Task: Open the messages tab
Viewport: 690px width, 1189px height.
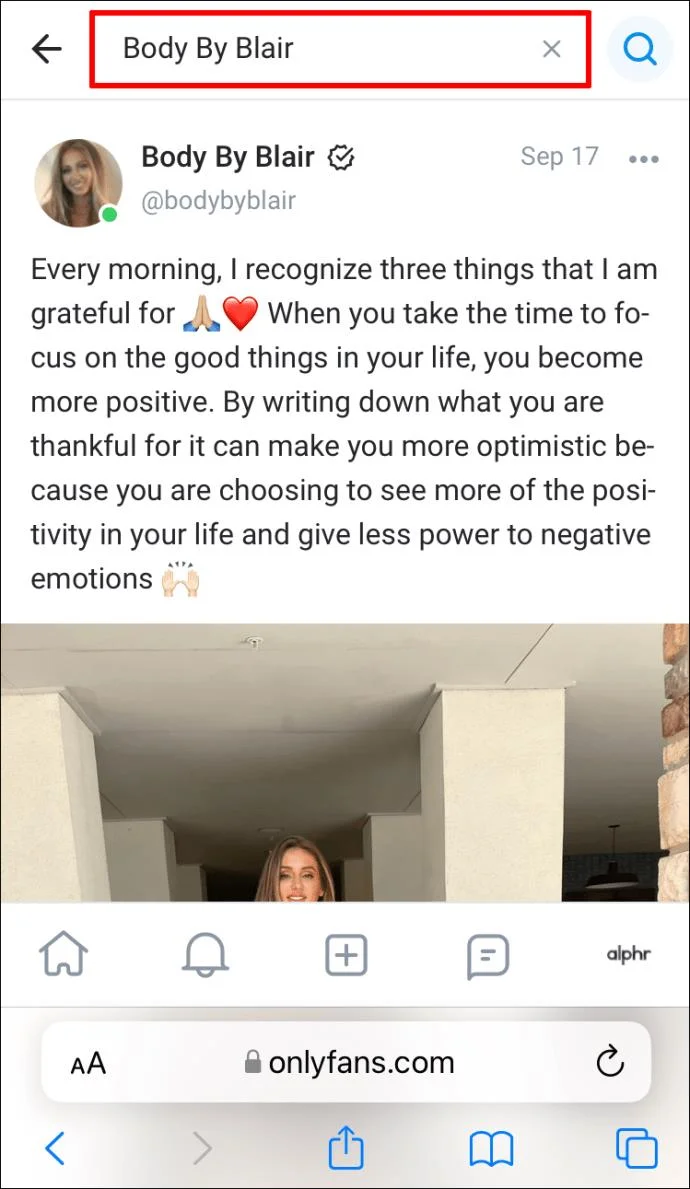Action: (488, 955)
